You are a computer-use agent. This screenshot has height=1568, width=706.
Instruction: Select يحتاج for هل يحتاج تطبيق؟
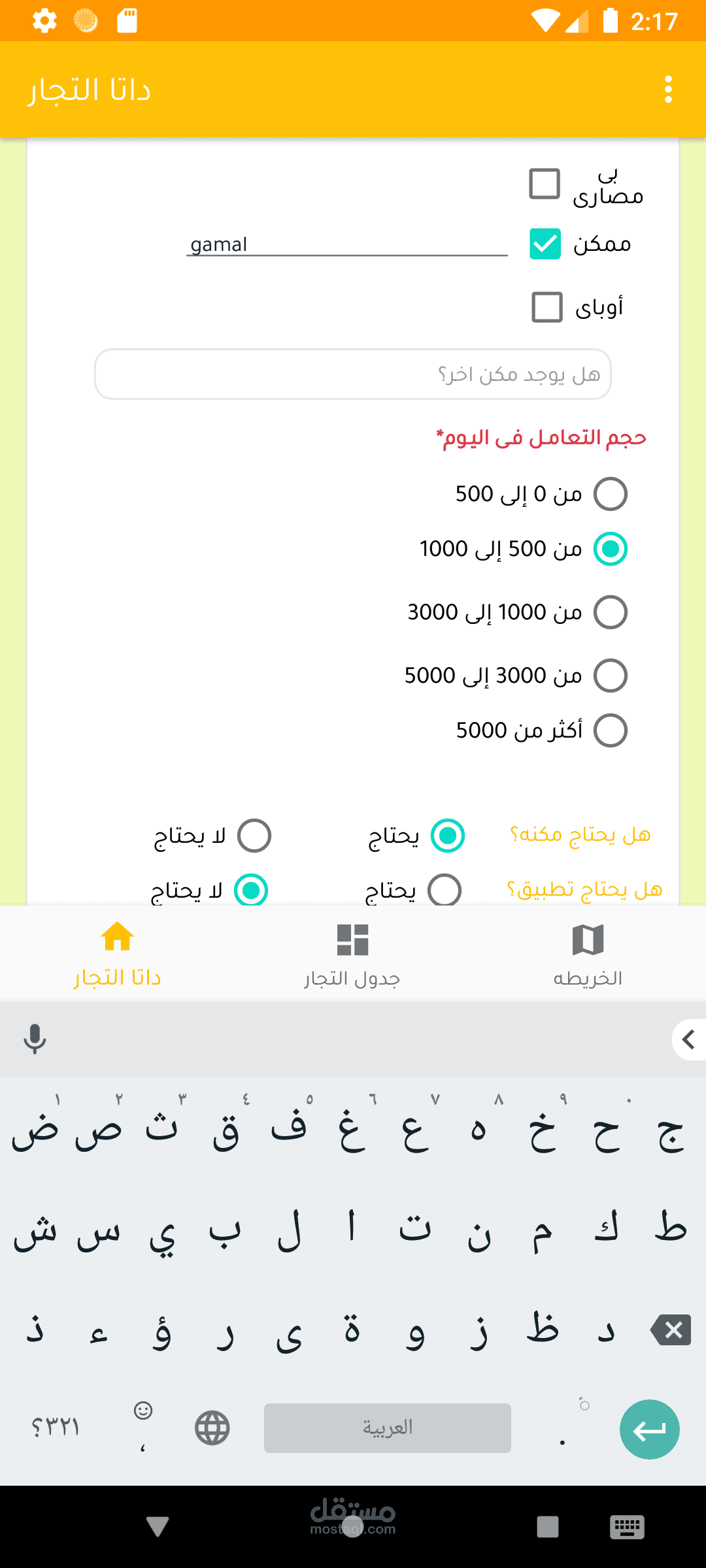pos(445,890)
